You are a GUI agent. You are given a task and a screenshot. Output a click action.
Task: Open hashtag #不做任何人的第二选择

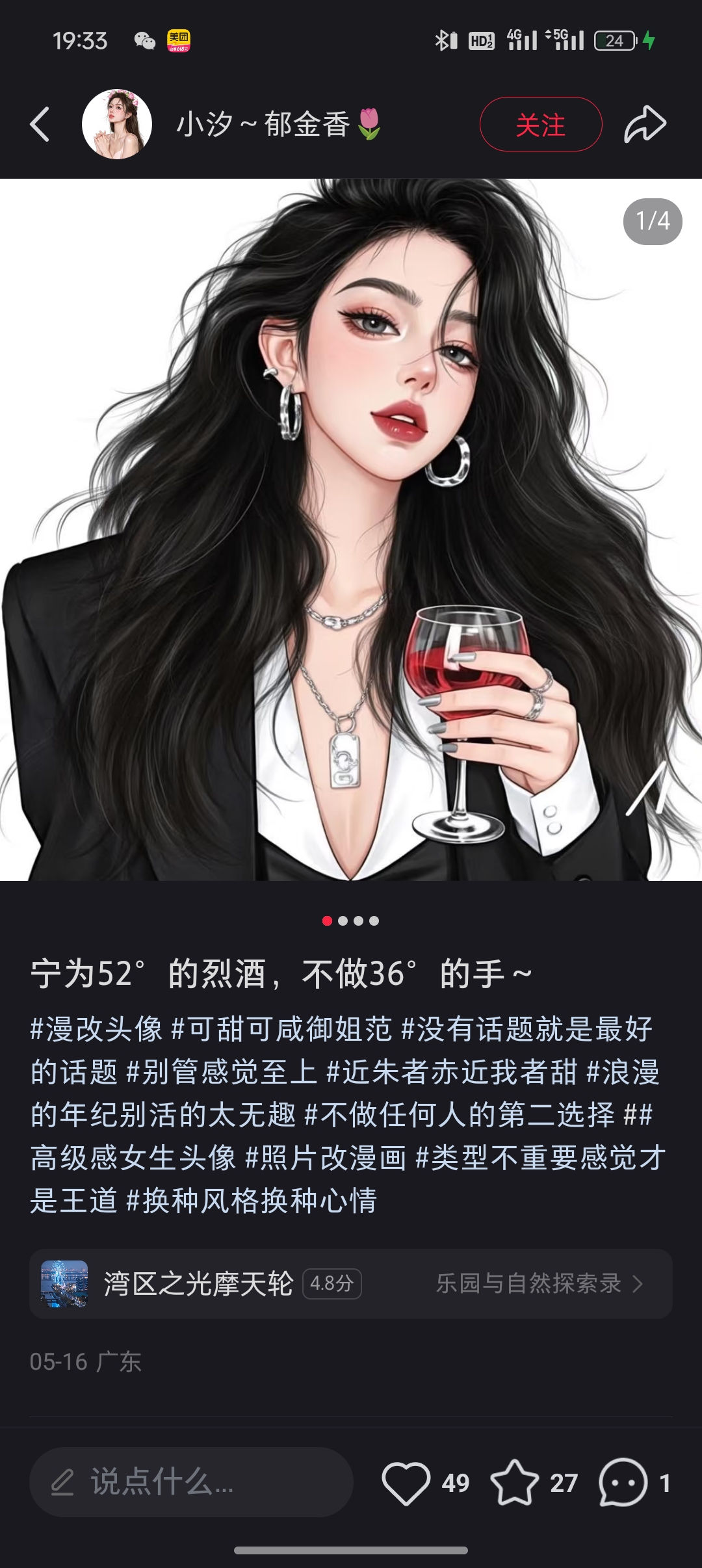460,1115
